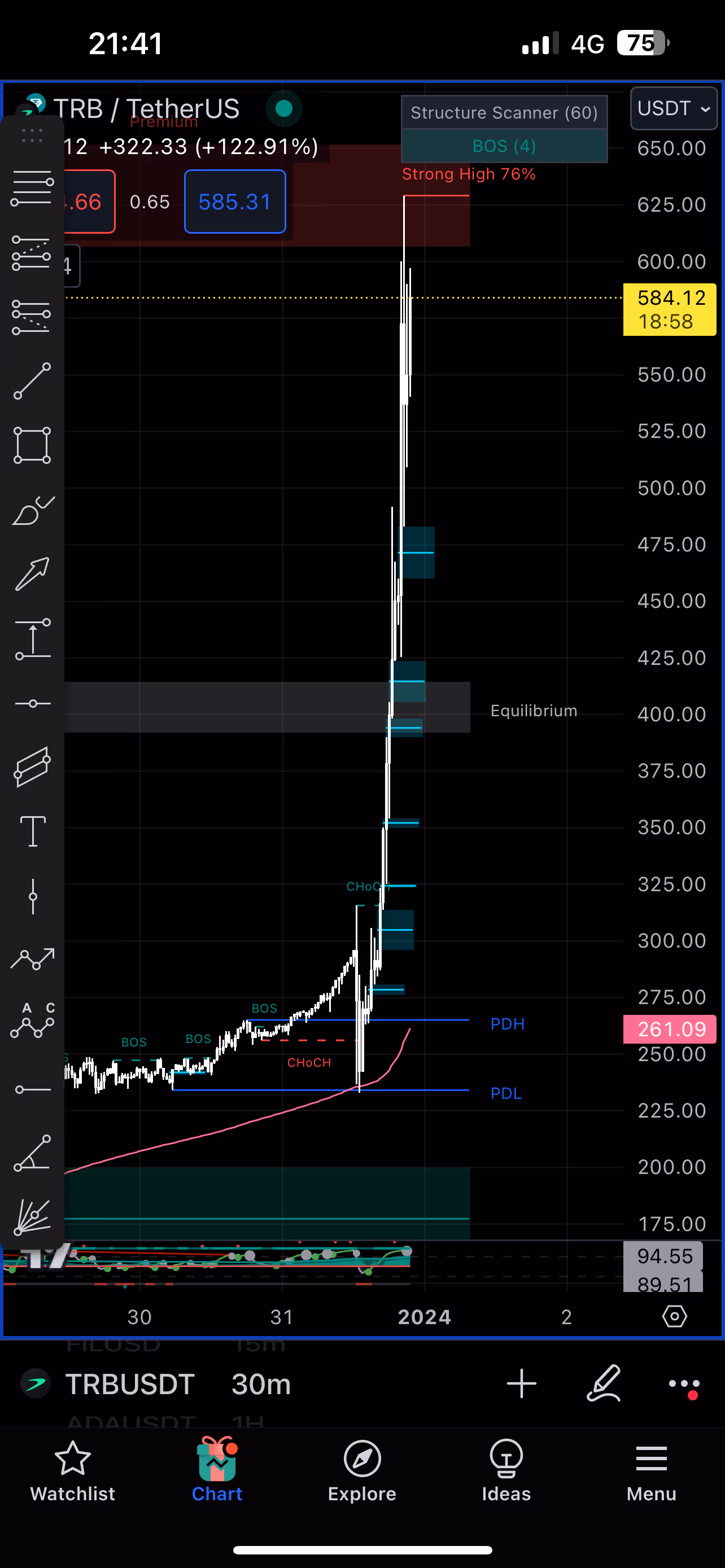Go to the Ideas tab
This screenshot has width=725, height=1568.
(506, 1471)
